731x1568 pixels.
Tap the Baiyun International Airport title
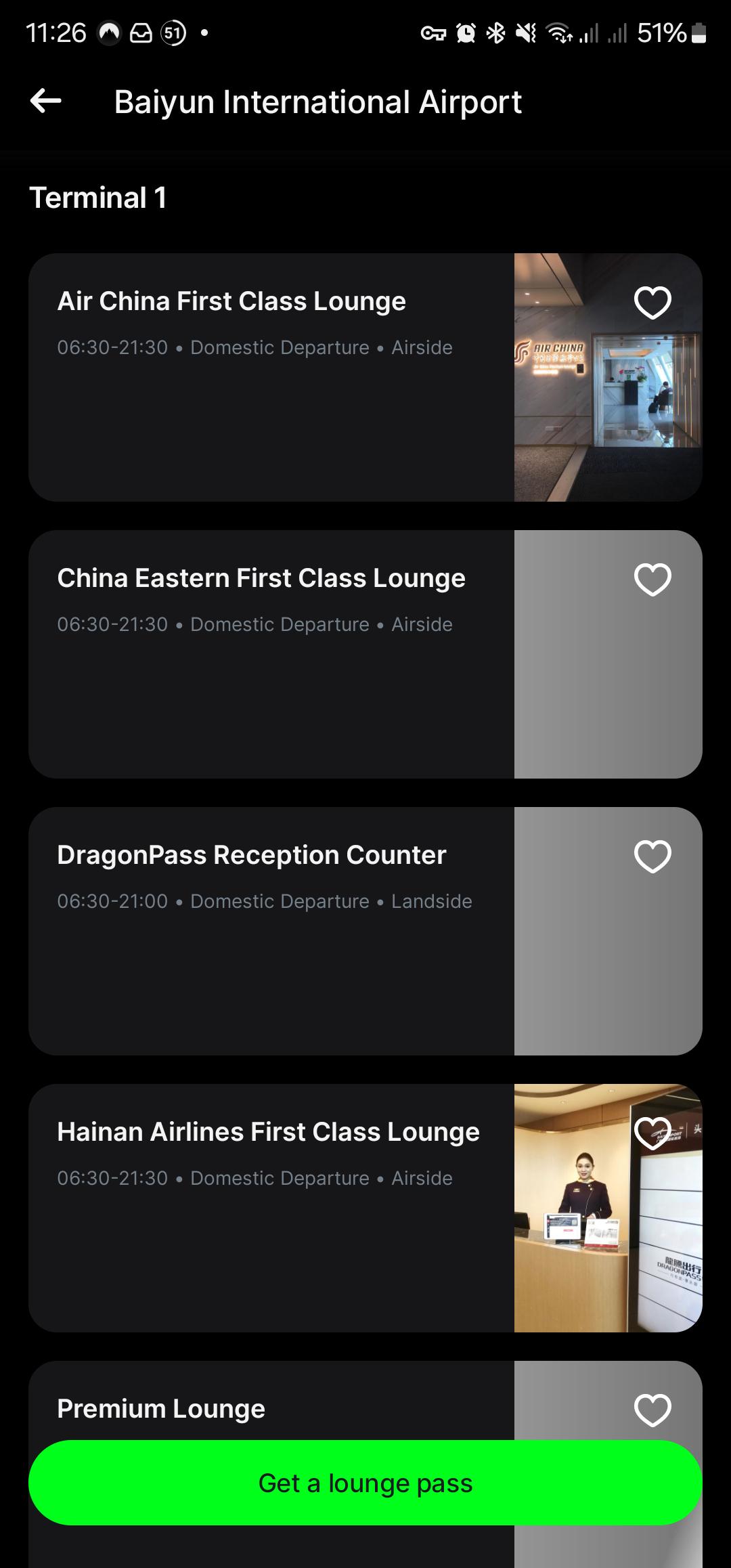point(317,102)
